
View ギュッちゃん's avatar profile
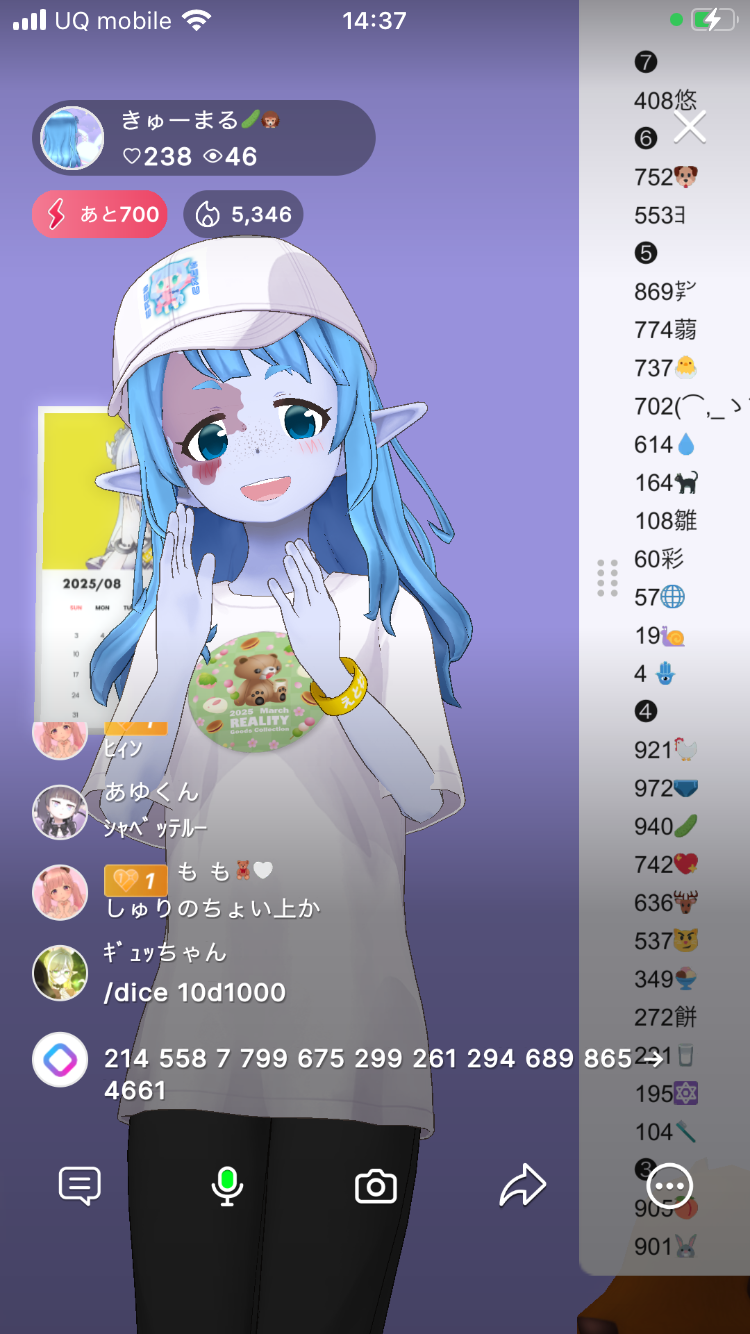point(60,972)
